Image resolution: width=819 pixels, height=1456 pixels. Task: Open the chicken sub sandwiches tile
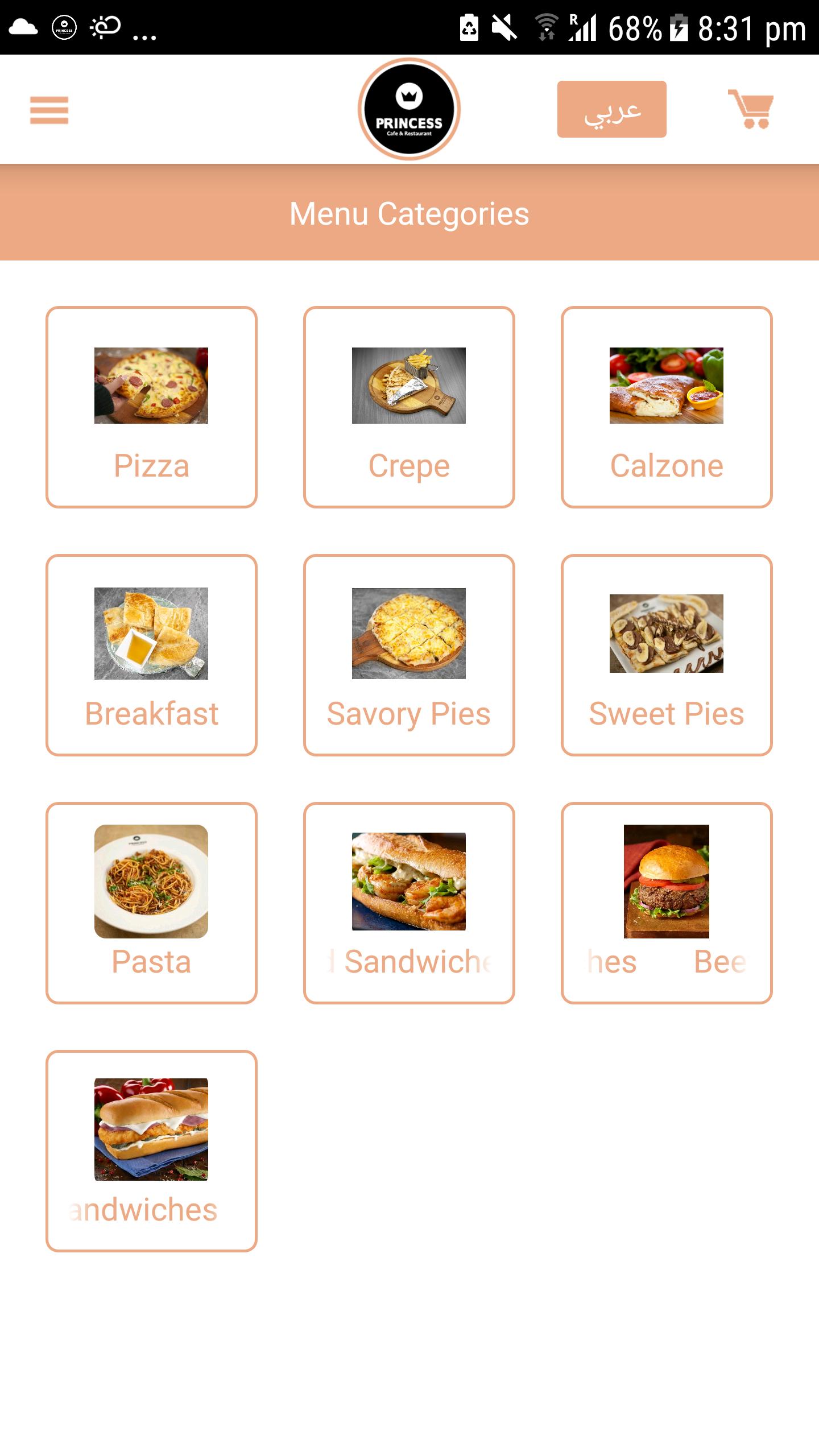point(151,1151)
